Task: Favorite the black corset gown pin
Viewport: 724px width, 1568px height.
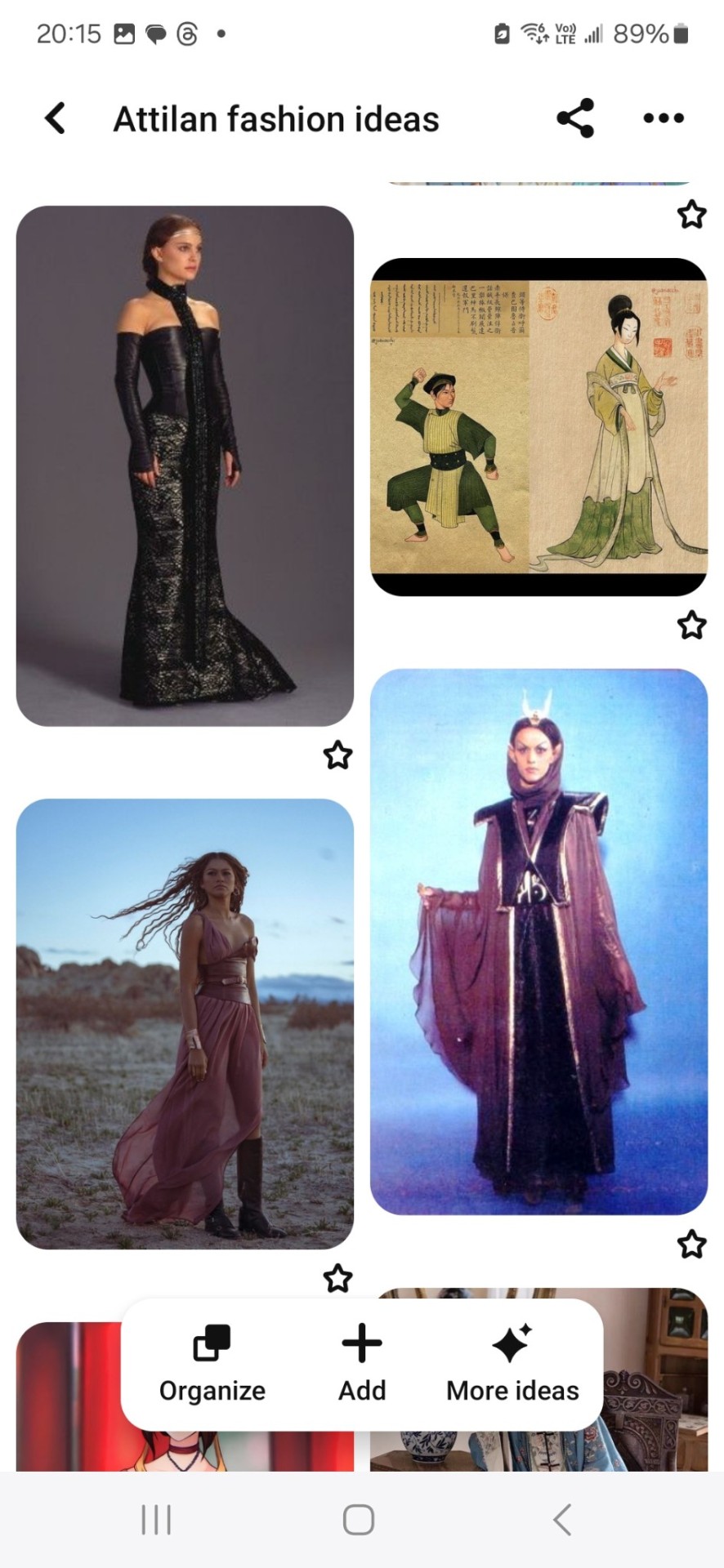Action: pyautogui.click(x=337, y=755)
